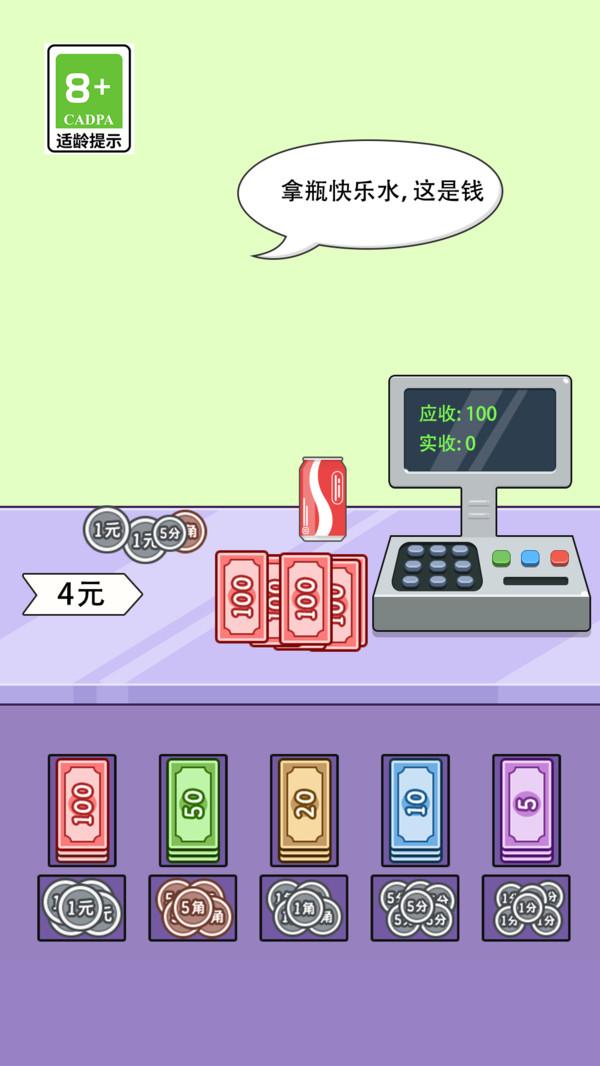
Task: Select the green 50 yuan bill
Action: pyautogui.click(x=194, y=810)
